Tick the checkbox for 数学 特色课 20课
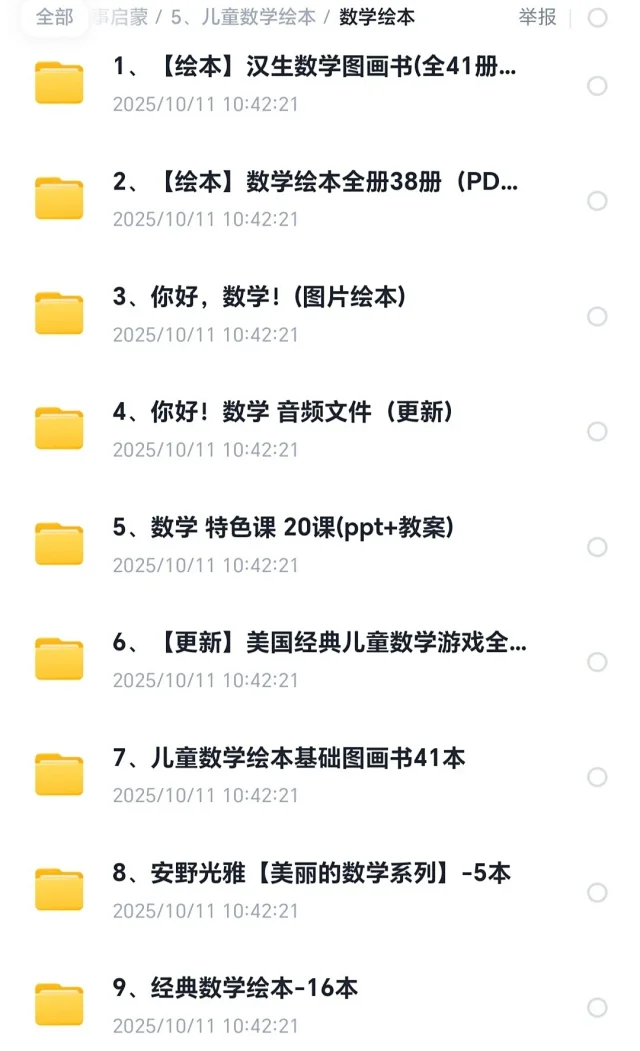The width and height of the screenshot is (640, 1051). [x=597, y=547]
